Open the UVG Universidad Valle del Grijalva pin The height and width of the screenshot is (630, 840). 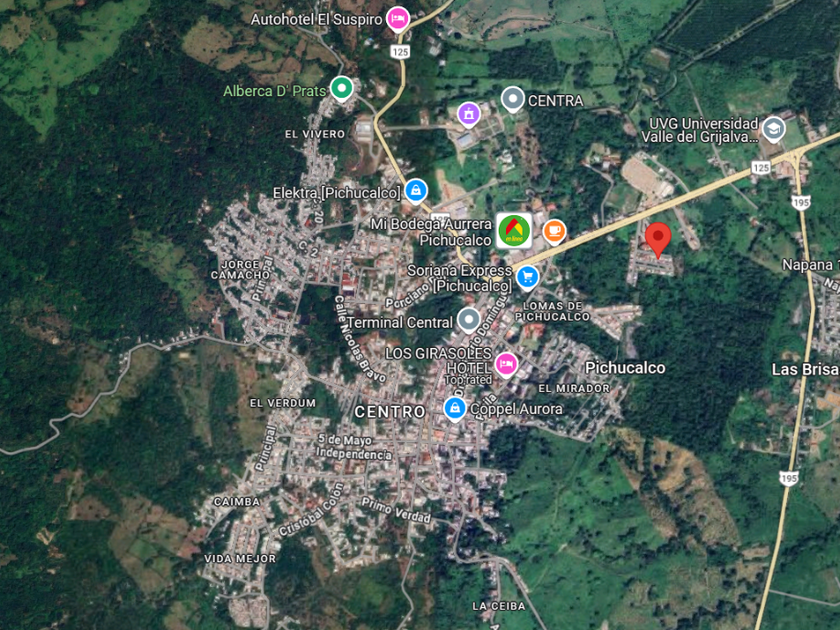pos(773,129)
